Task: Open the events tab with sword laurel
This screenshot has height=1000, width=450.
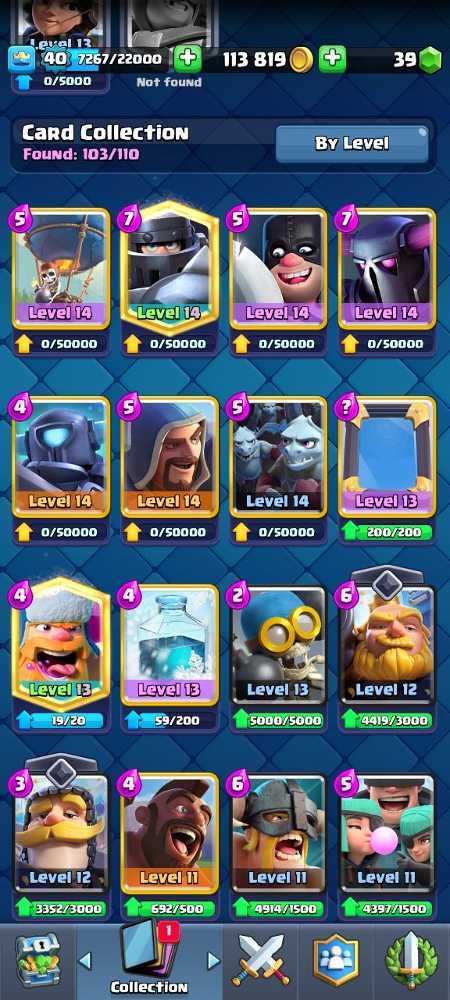Action: pyautogui.click(x=411, y=960)
